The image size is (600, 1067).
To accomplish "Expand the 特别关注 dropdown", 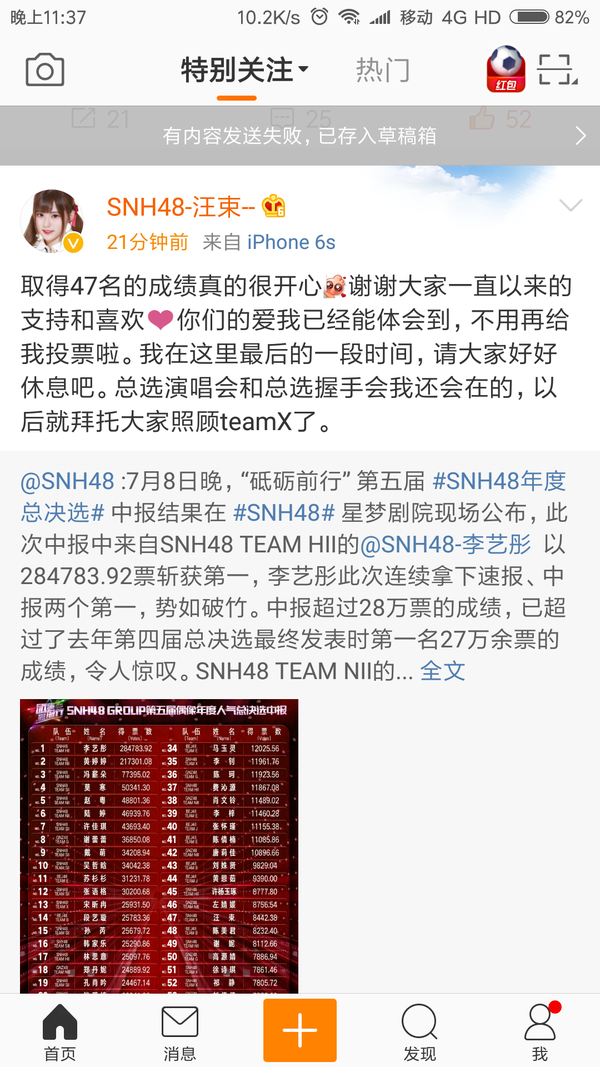I will pyautogui.click(x=245, y=70).
